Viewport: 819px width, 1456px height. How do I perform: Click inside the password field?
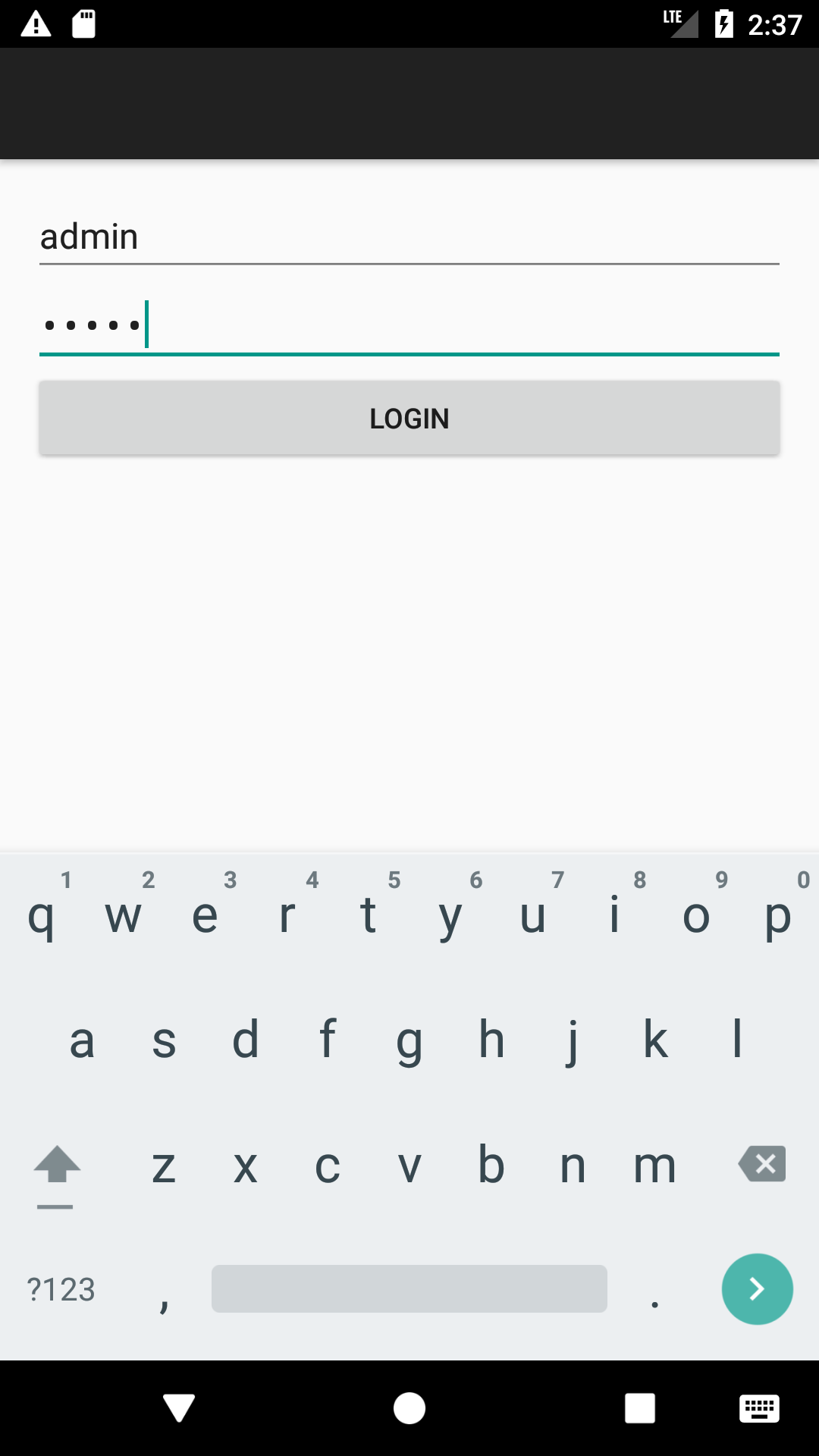(409, 325)
